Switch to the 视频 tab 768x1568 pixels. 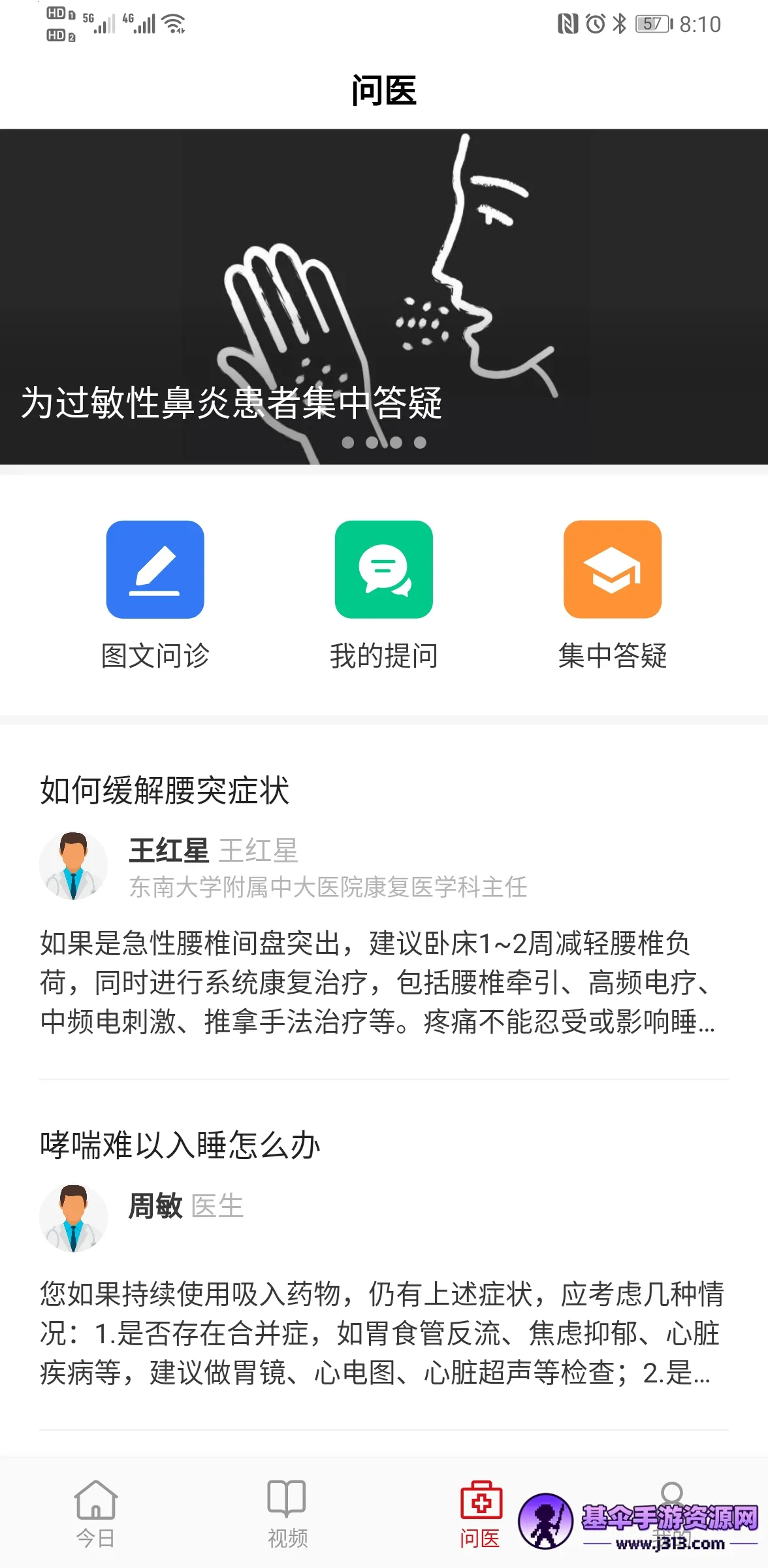[x=287, y=1512]
